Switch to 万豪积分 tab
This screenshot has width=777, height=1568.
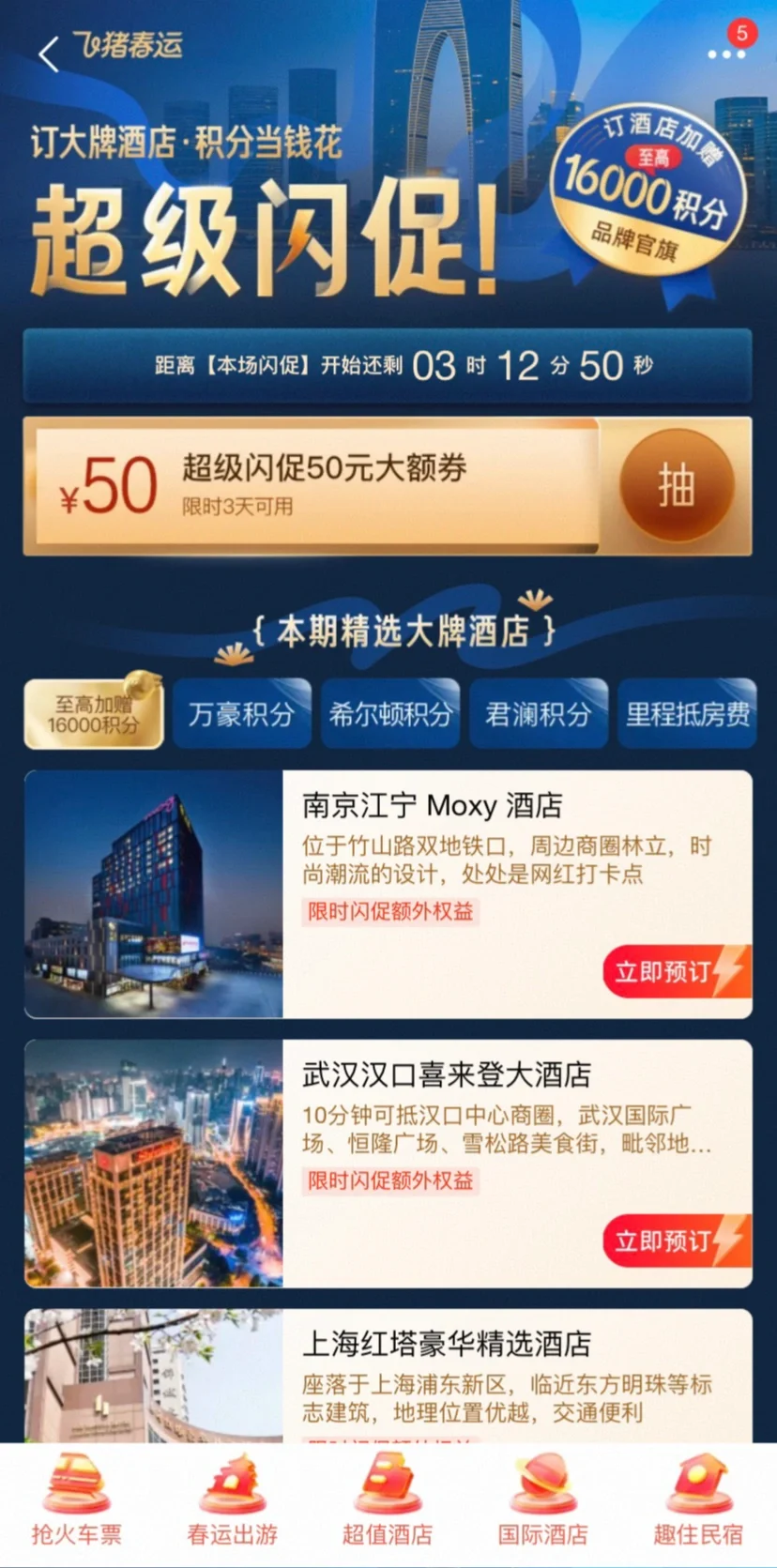click(242, 715)
